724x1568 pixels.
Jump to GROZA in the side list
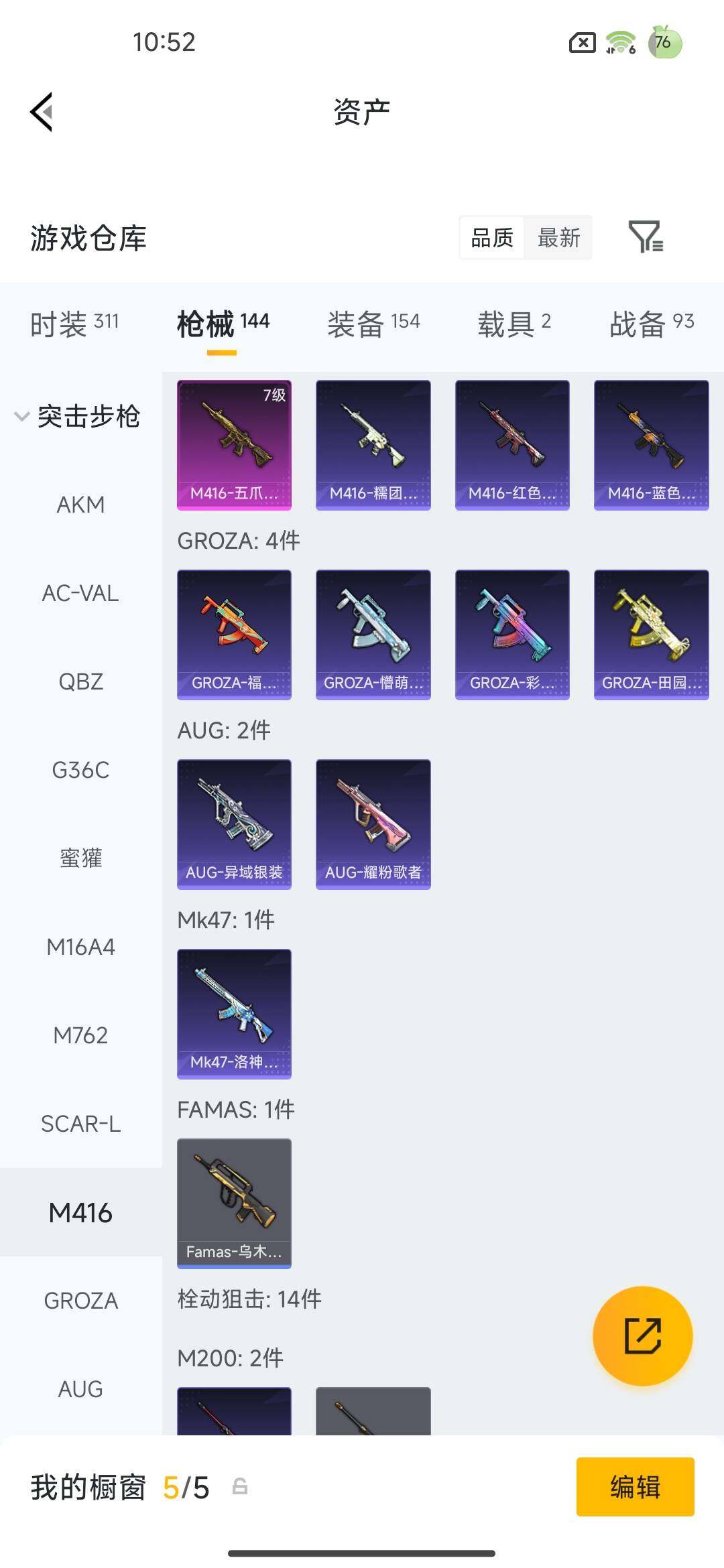click(x=80, y=1301)
